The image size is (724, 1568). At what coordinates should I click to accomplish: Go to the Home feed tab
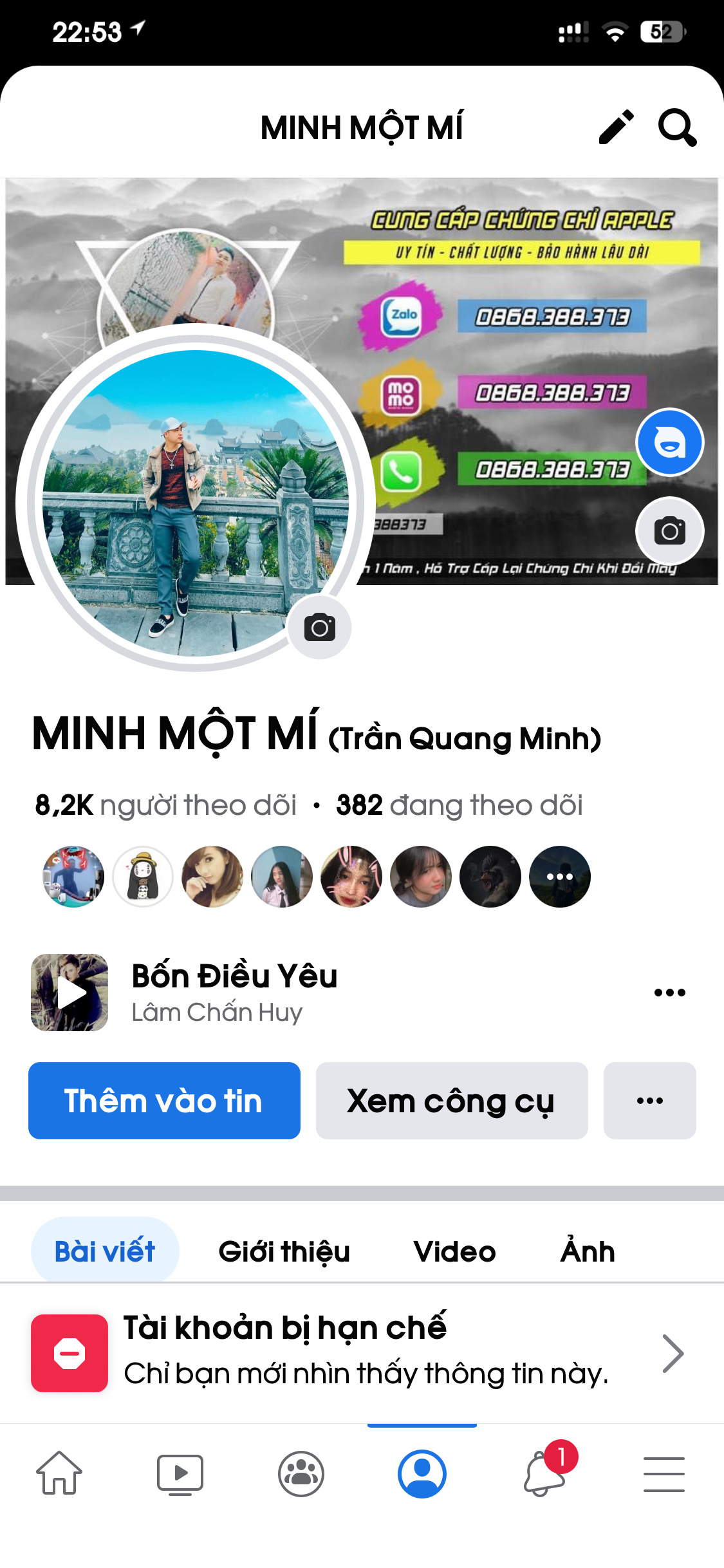pyautogui.click(x=59, y=1473)
